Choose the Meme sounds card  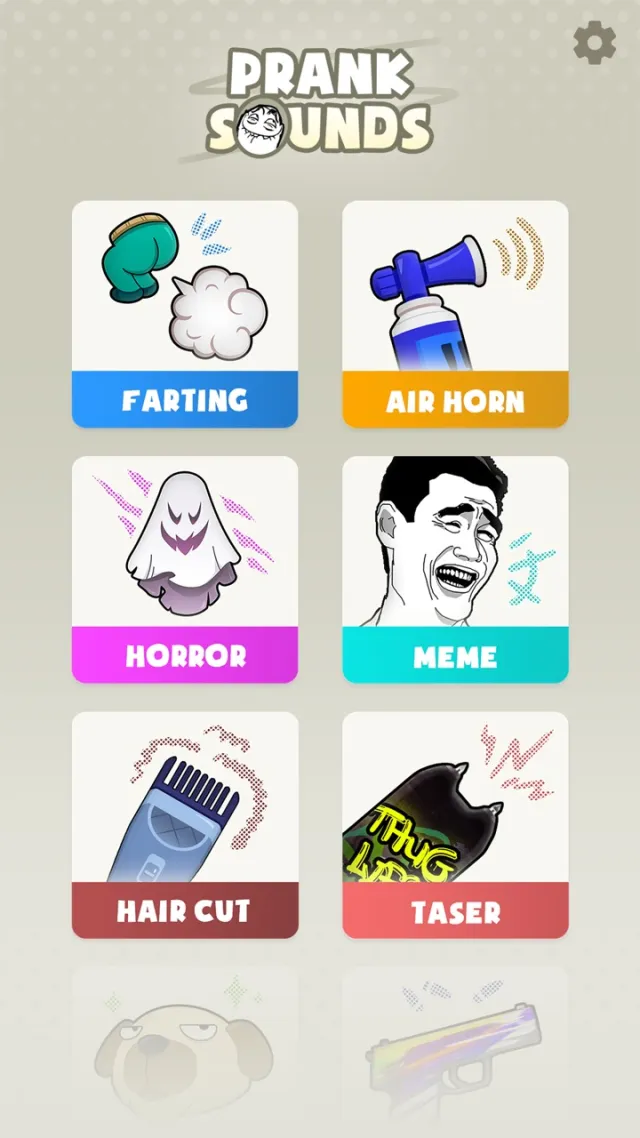pos(455,570)
